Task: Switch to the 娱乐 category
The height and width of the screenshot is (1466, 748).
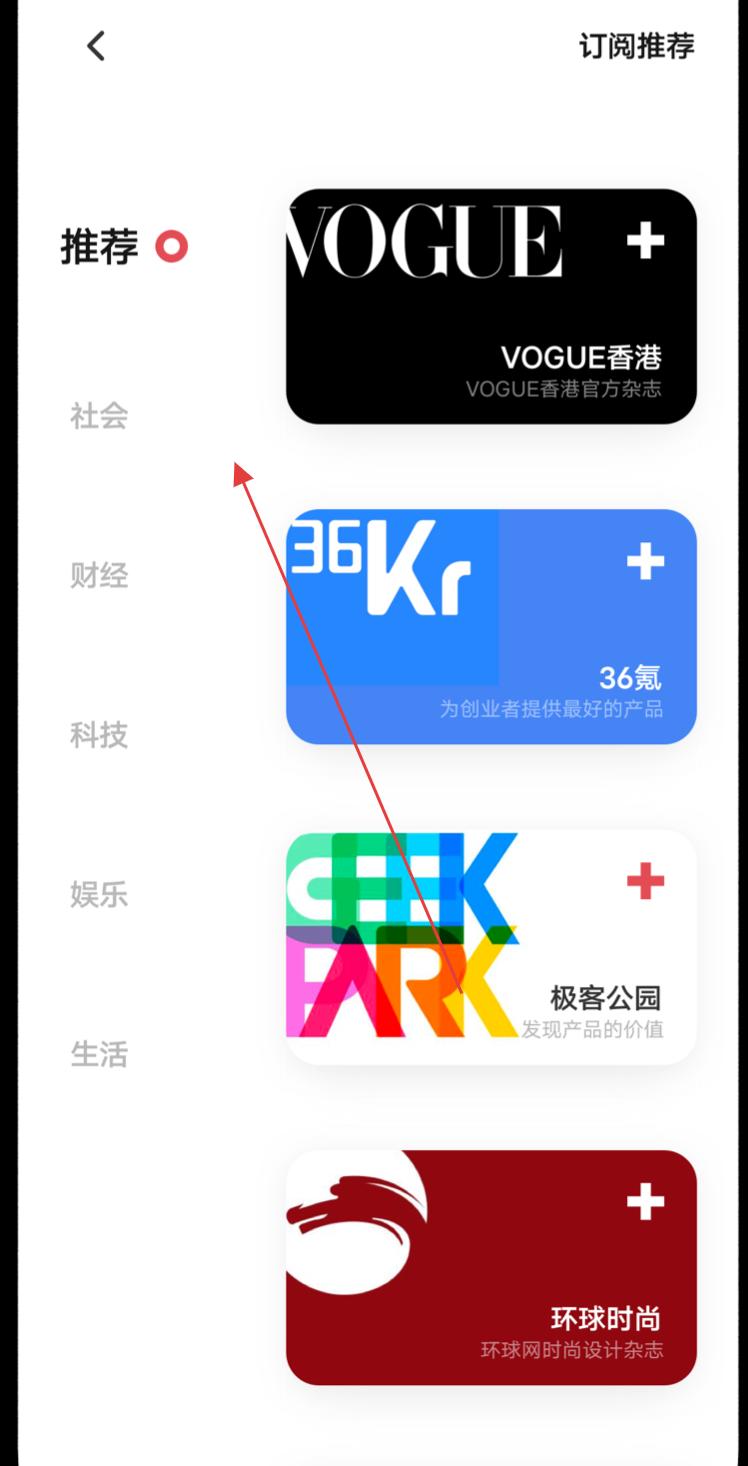Action: (x=99, y=894)
